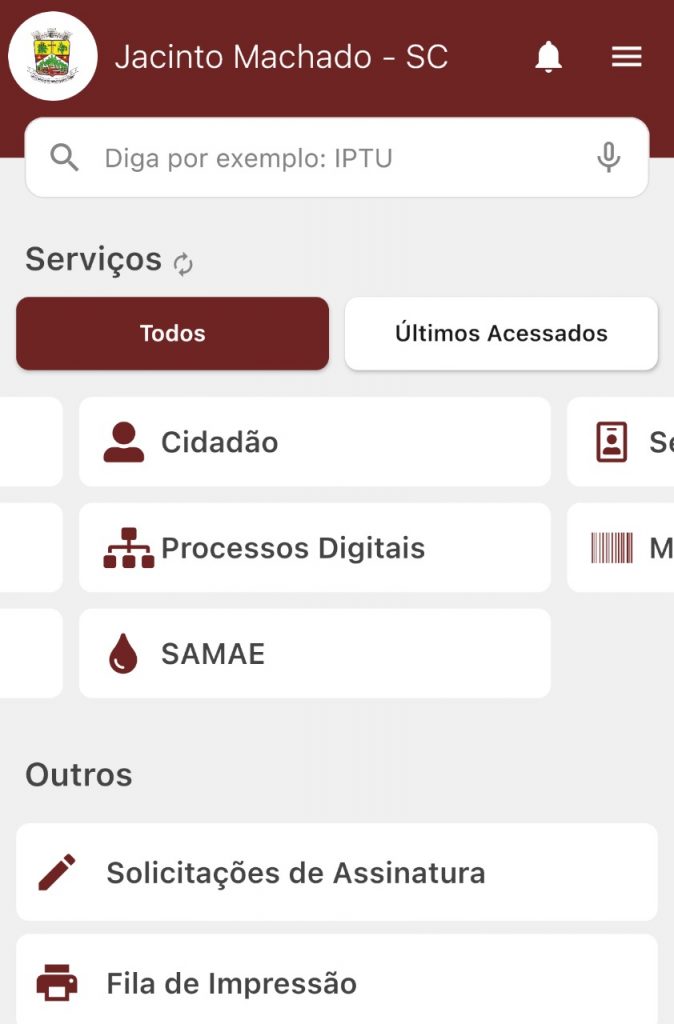Open the hamburger menu
674x1024 pixels.
tap(626, 57)
